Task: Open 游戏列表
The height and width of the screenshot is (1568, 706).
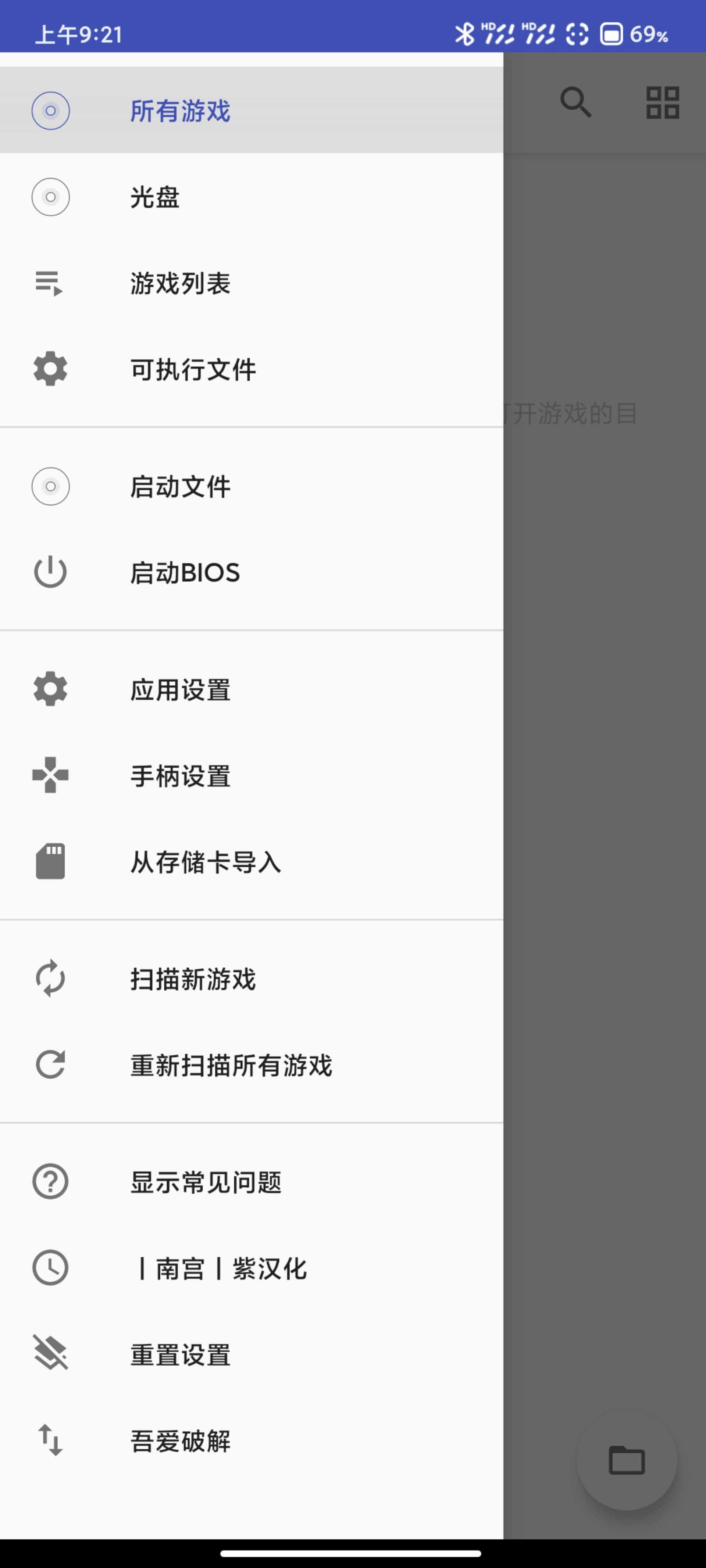Action: click(x=180, y=284)
